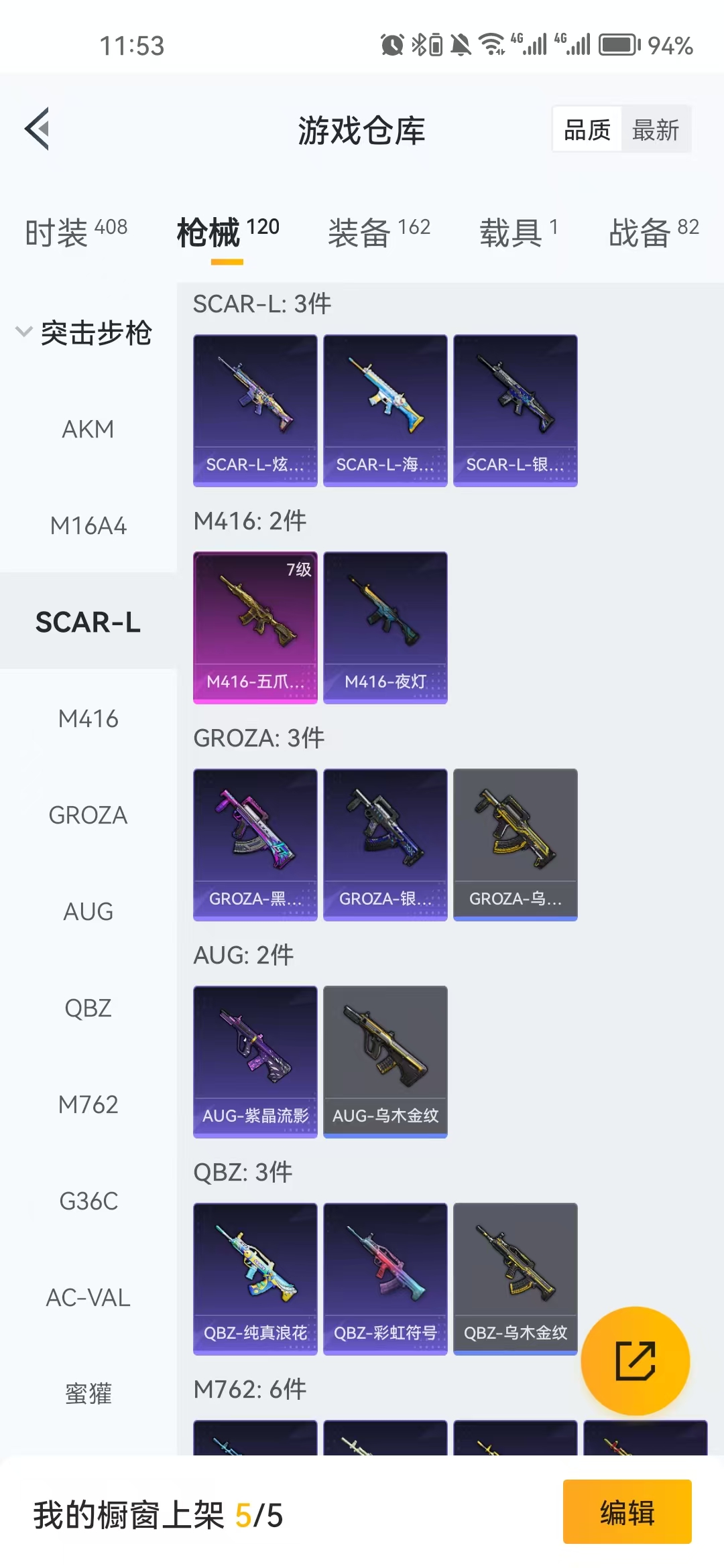View the AUG-紫晶流影 skin
724x1568 pixels.
255,1061
